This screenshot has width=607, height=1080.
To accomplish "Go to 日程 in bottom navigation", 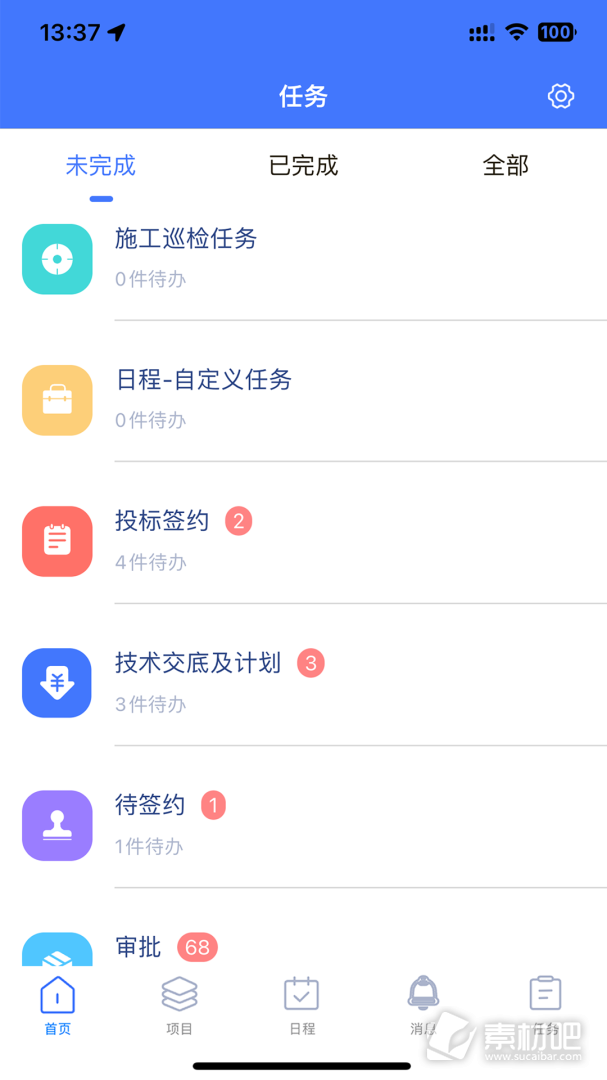I will [302, 1006].
